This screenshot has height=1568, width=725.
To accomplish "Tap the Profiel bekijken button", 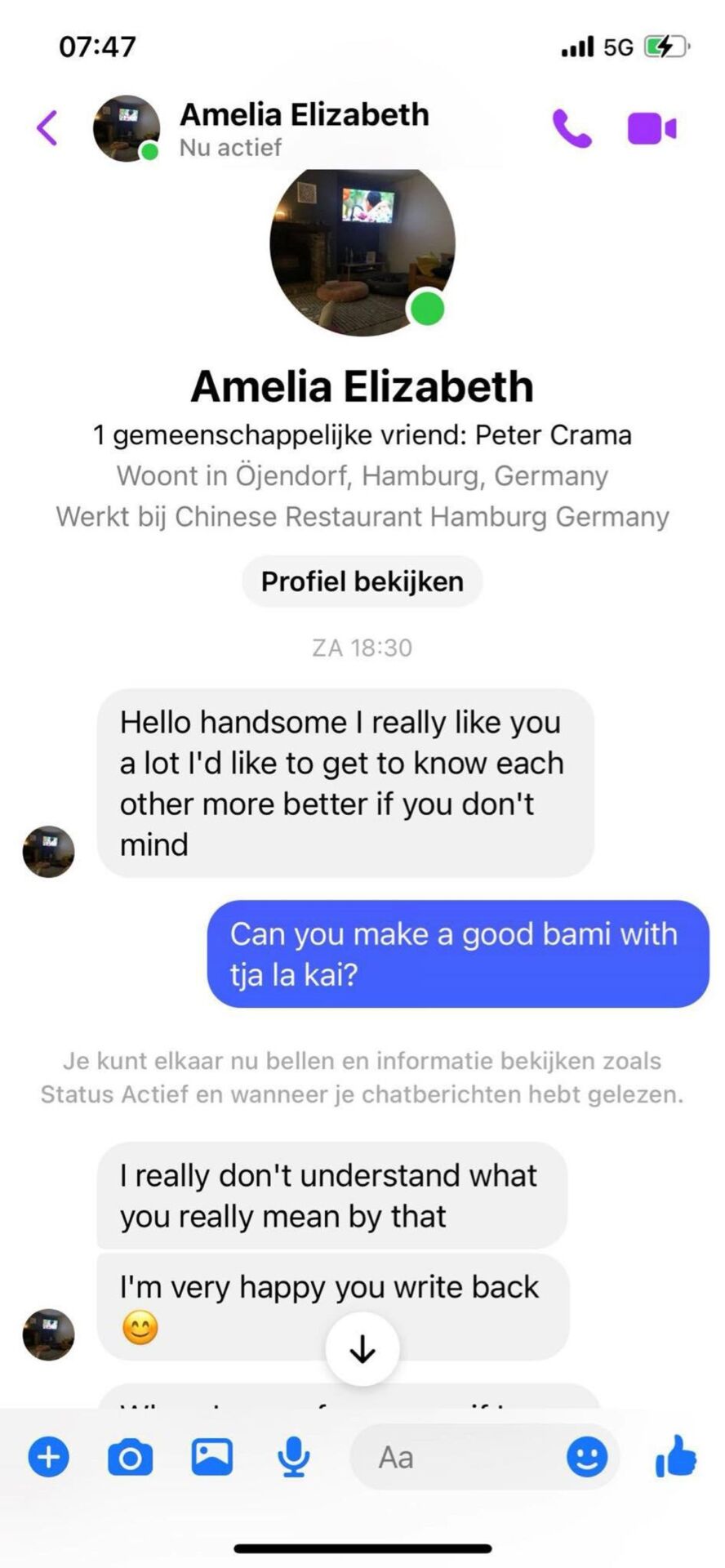I will pos(362,581).
